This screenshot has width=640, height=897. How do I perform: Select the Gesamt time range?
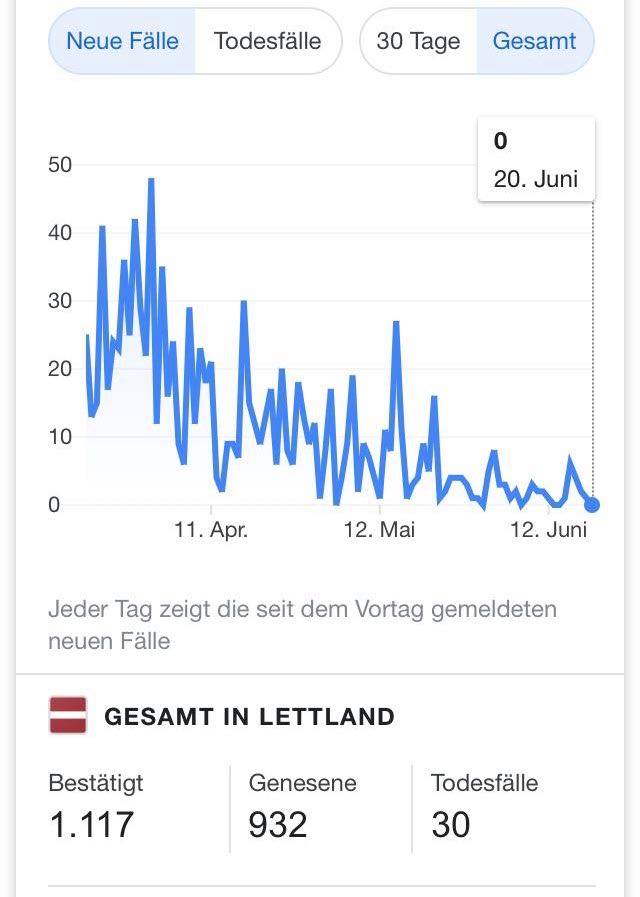(534, 42)
